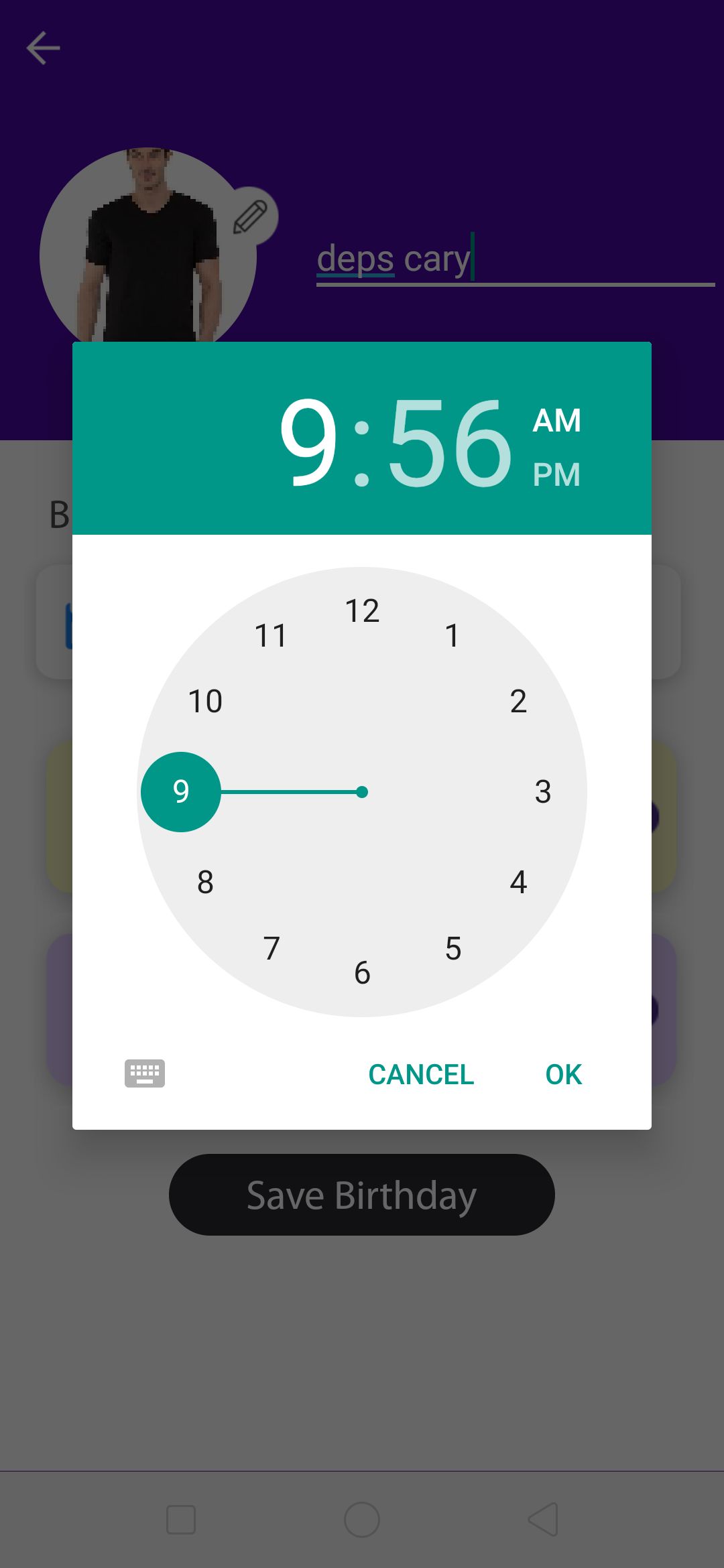This screenshot has height=1568, width=724.
Task: Set hour to 10 on clock
Action: click(205, 701)
